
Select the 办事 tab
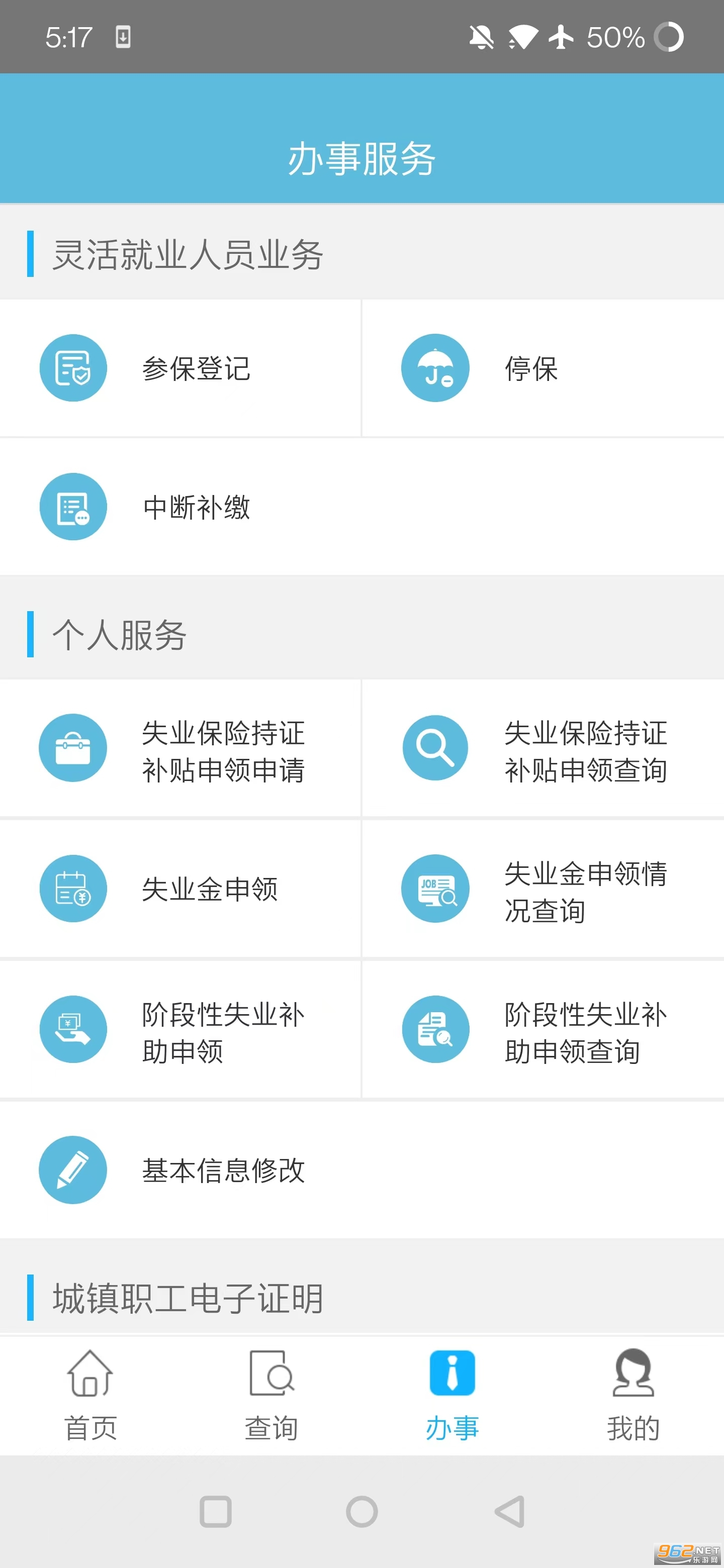click(x=452, y=1395)
